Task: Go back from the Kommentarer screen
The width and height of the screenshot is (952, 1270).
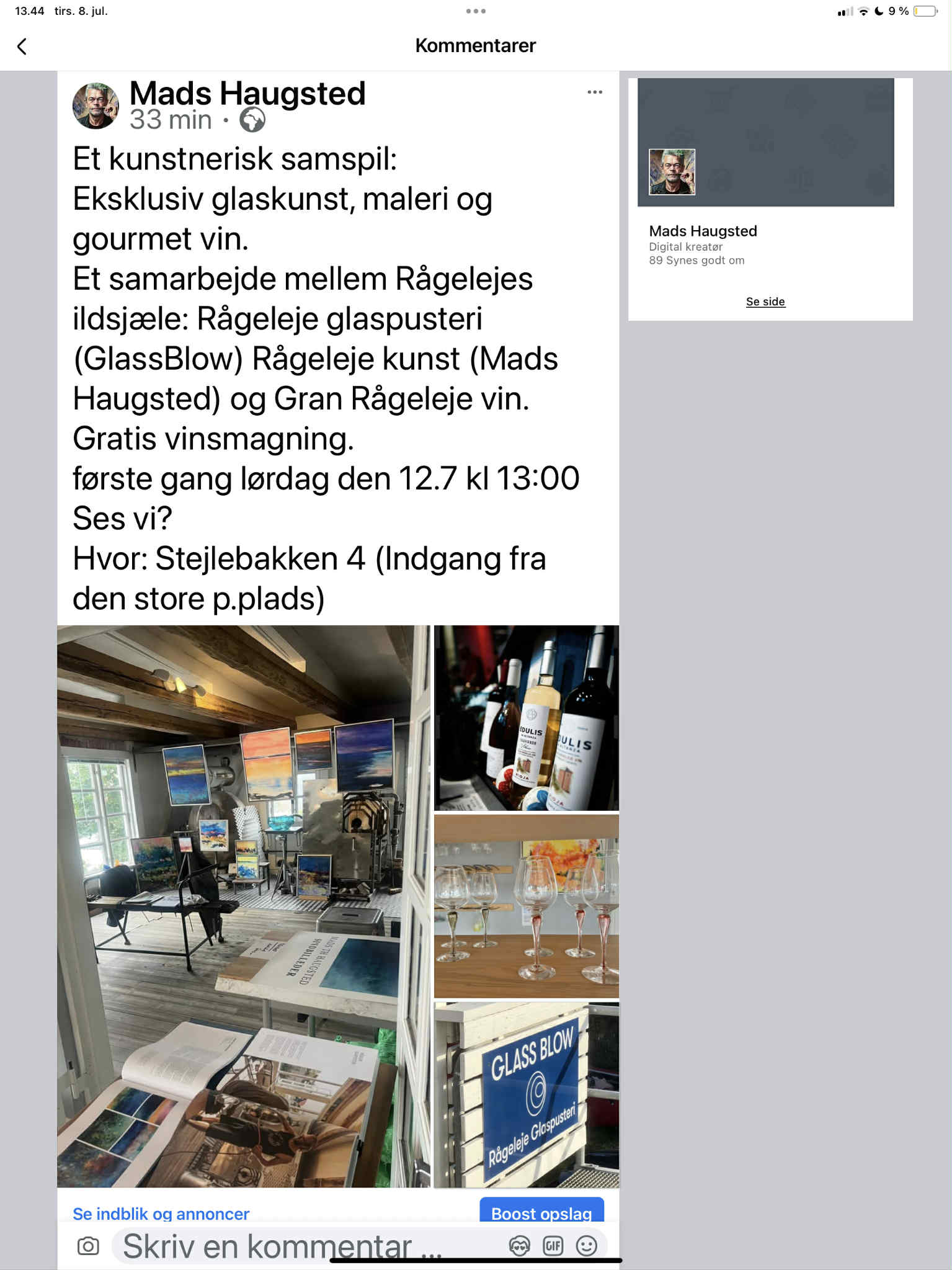Action: [x=22, y=47]
